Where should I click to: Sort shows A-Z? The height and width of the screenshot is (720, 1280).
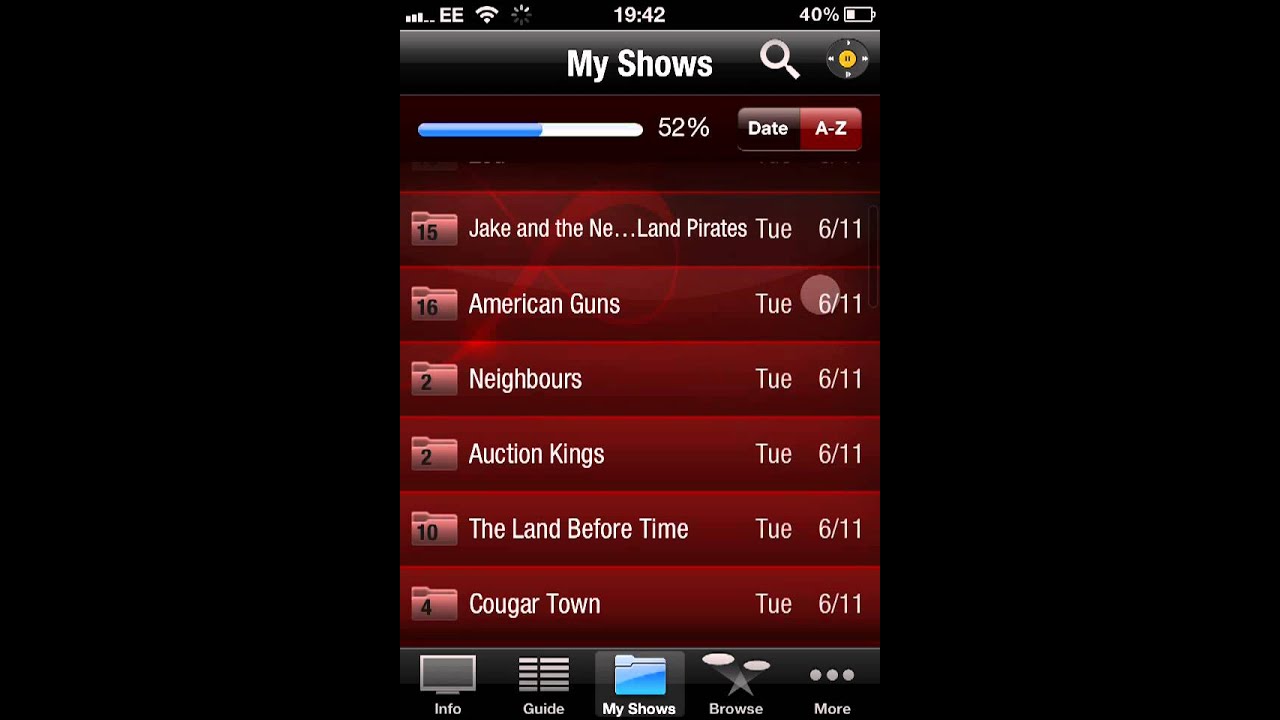pyautogui.click(x=830, y=128)
